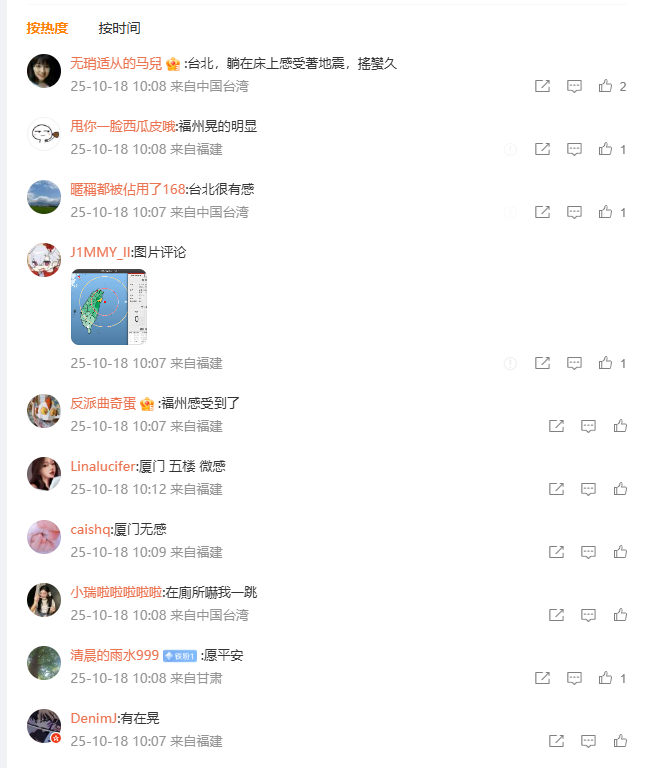The height and width of the screenshot is (768, 645).
Task: Like the comment by 无琐适从的马兒
Action: (x=605, y=87)
